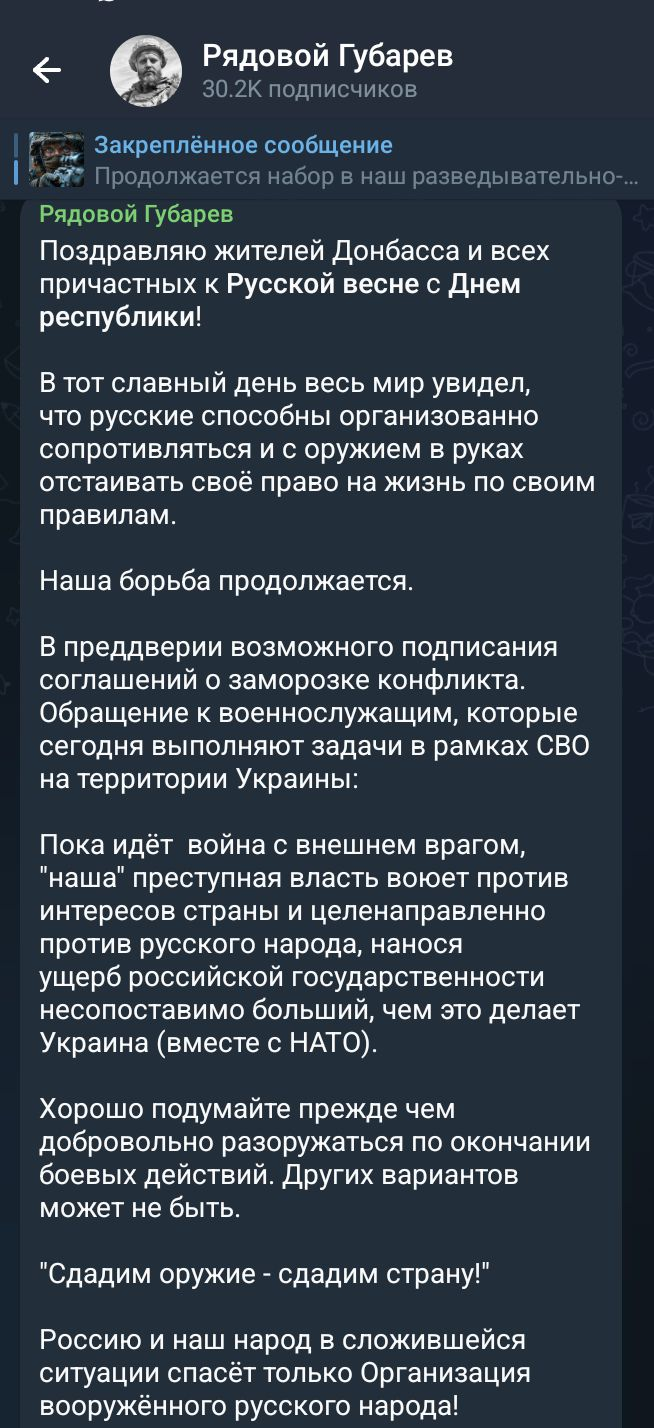The image size is (654, 1428).
Task: Open the Рядовой Губарев channel avatar
Action: (x=145, y=71)
